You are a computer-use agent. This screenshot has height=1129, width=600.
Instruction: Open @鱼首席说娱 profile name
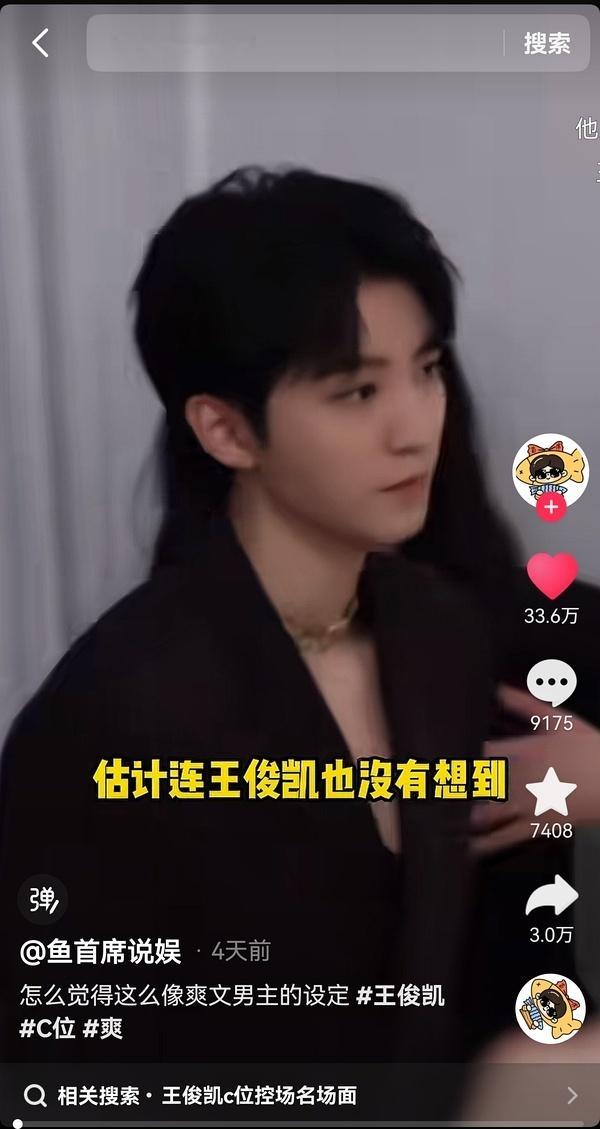[101, 951]
